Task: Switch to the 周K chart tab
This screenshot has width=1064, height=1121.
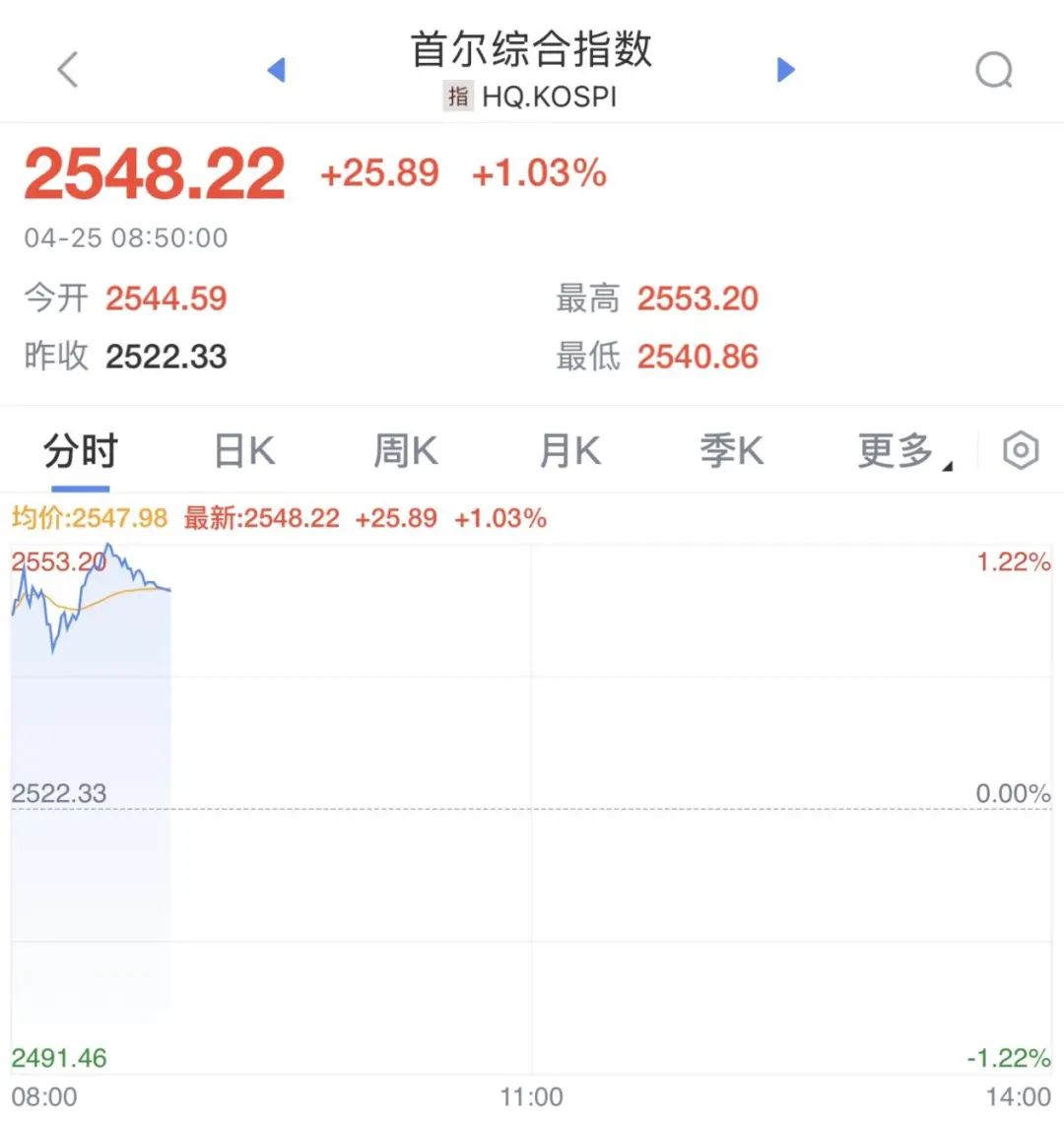Action: 406,451
